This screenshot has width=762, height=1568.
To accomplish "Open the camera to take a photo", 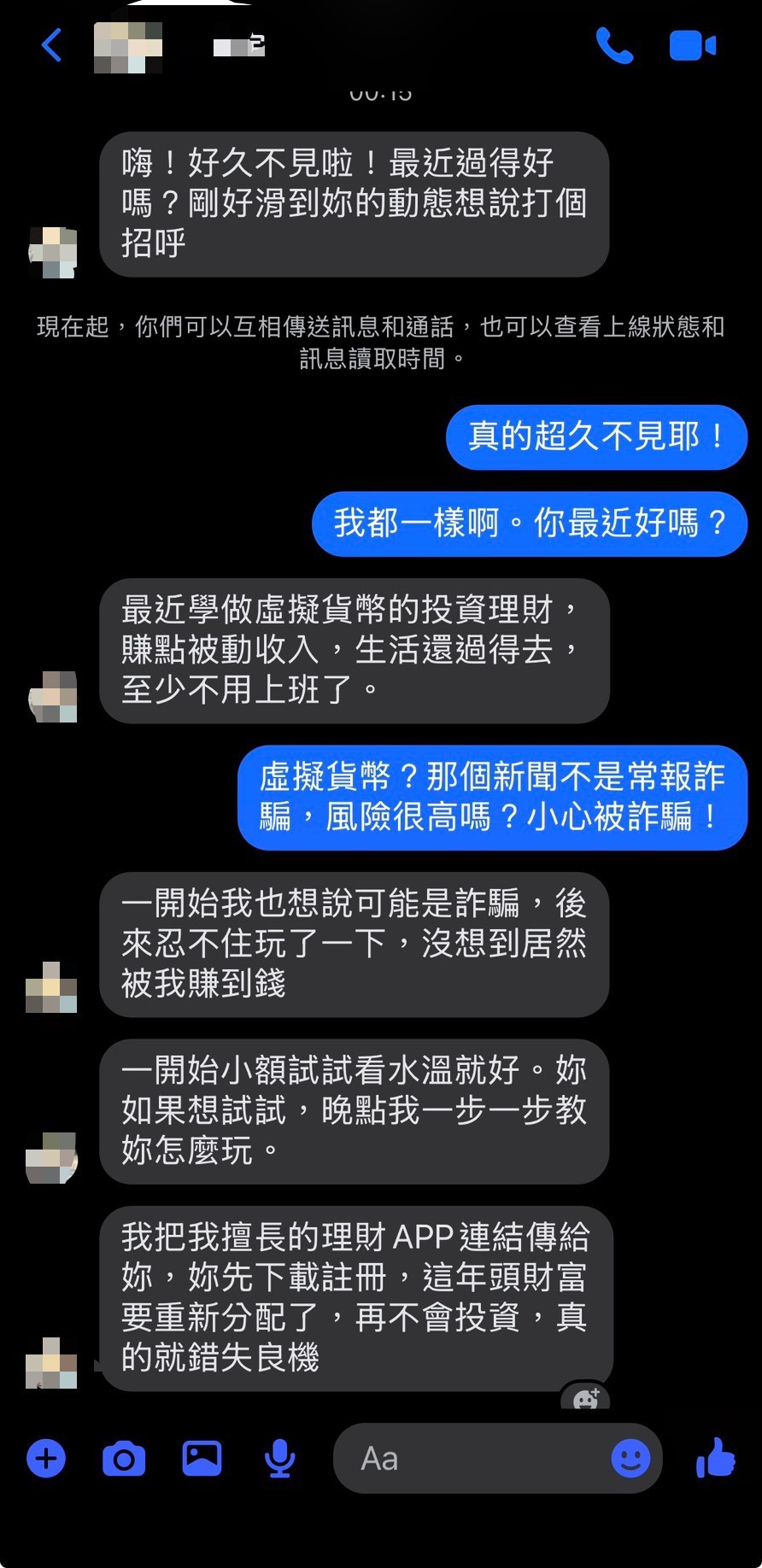I will pyautogui.click(x=124, y=1458).
